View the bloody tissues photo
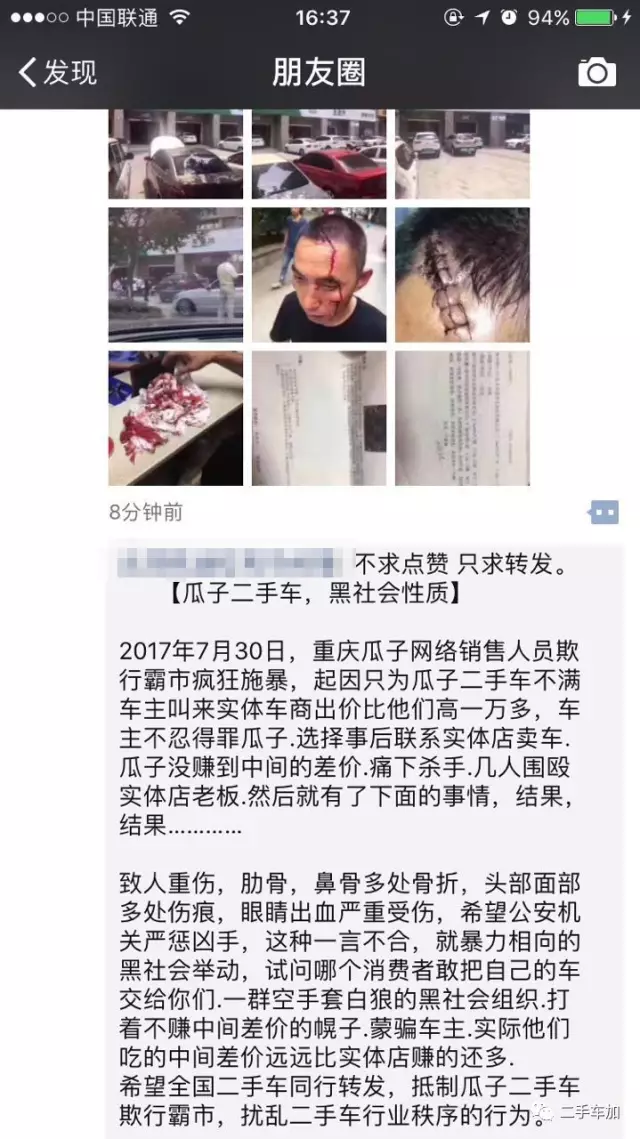Viewport: 640px width, 1139px height. (x=176, y=418)
